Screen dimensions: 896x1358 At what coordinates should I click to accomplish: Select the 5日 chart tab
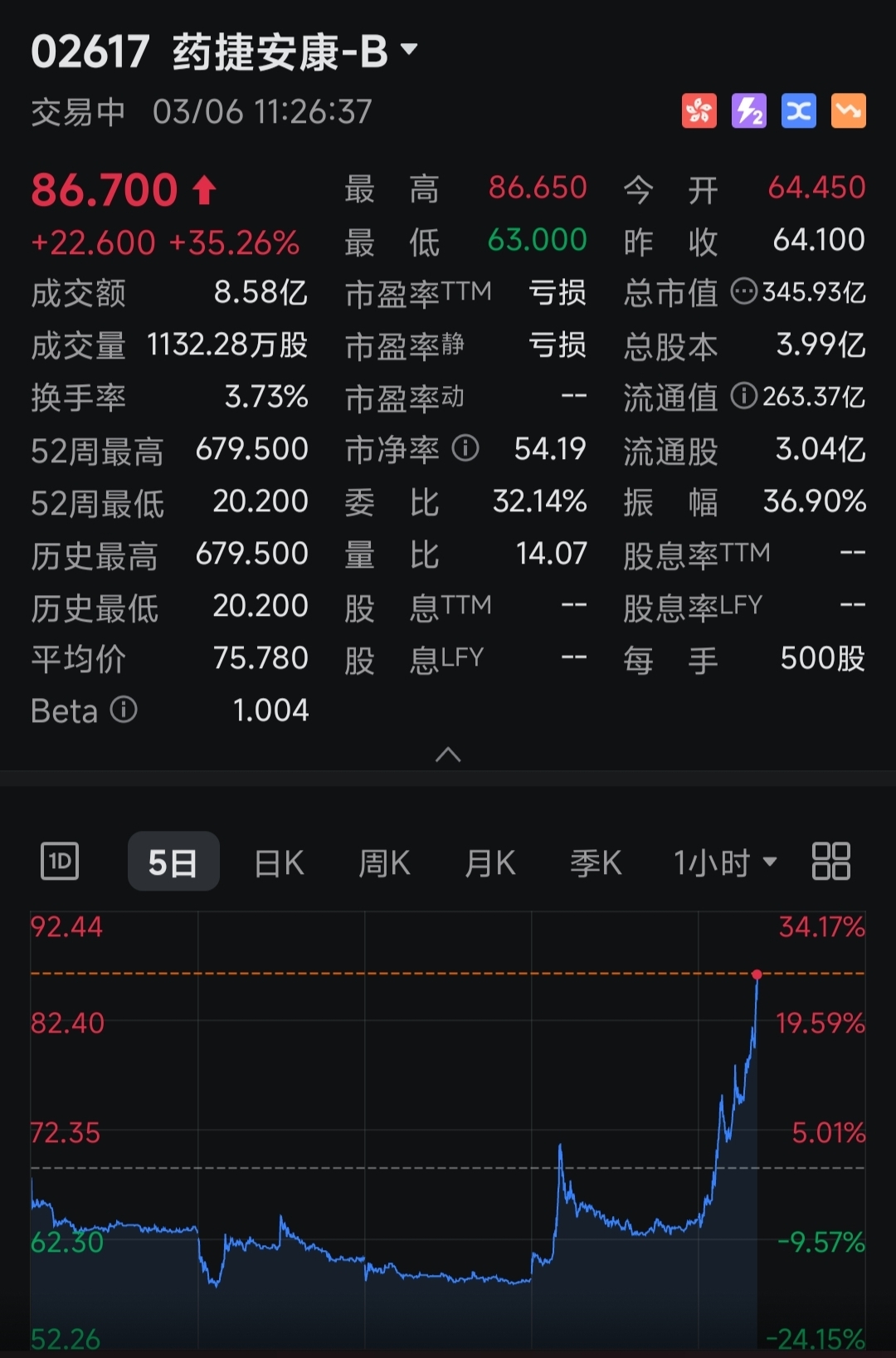173,862
